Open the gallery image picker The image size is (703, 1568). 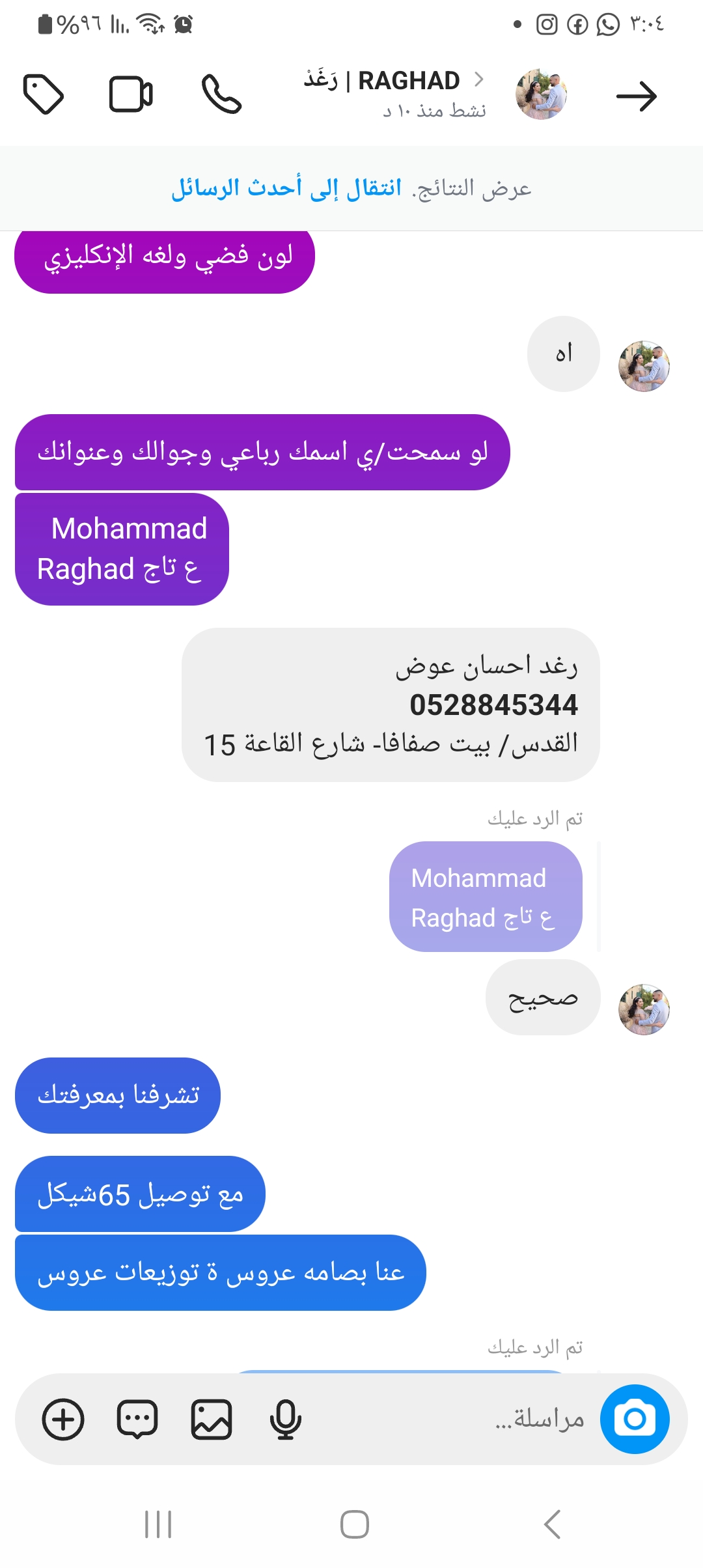tap(212, 1419)
